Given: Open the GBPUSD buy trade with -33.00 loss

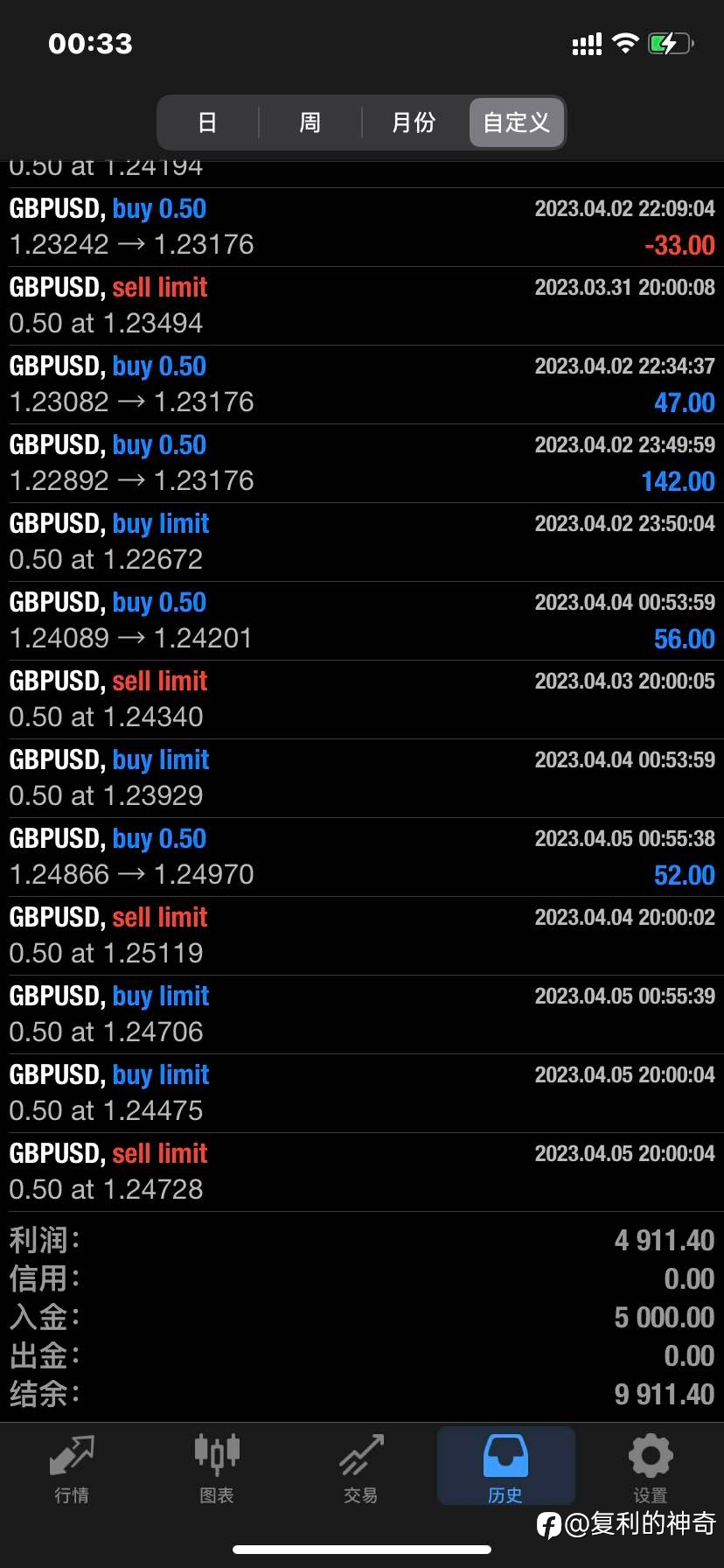Looking at the screenshot, I should click(x=362, y=227).
